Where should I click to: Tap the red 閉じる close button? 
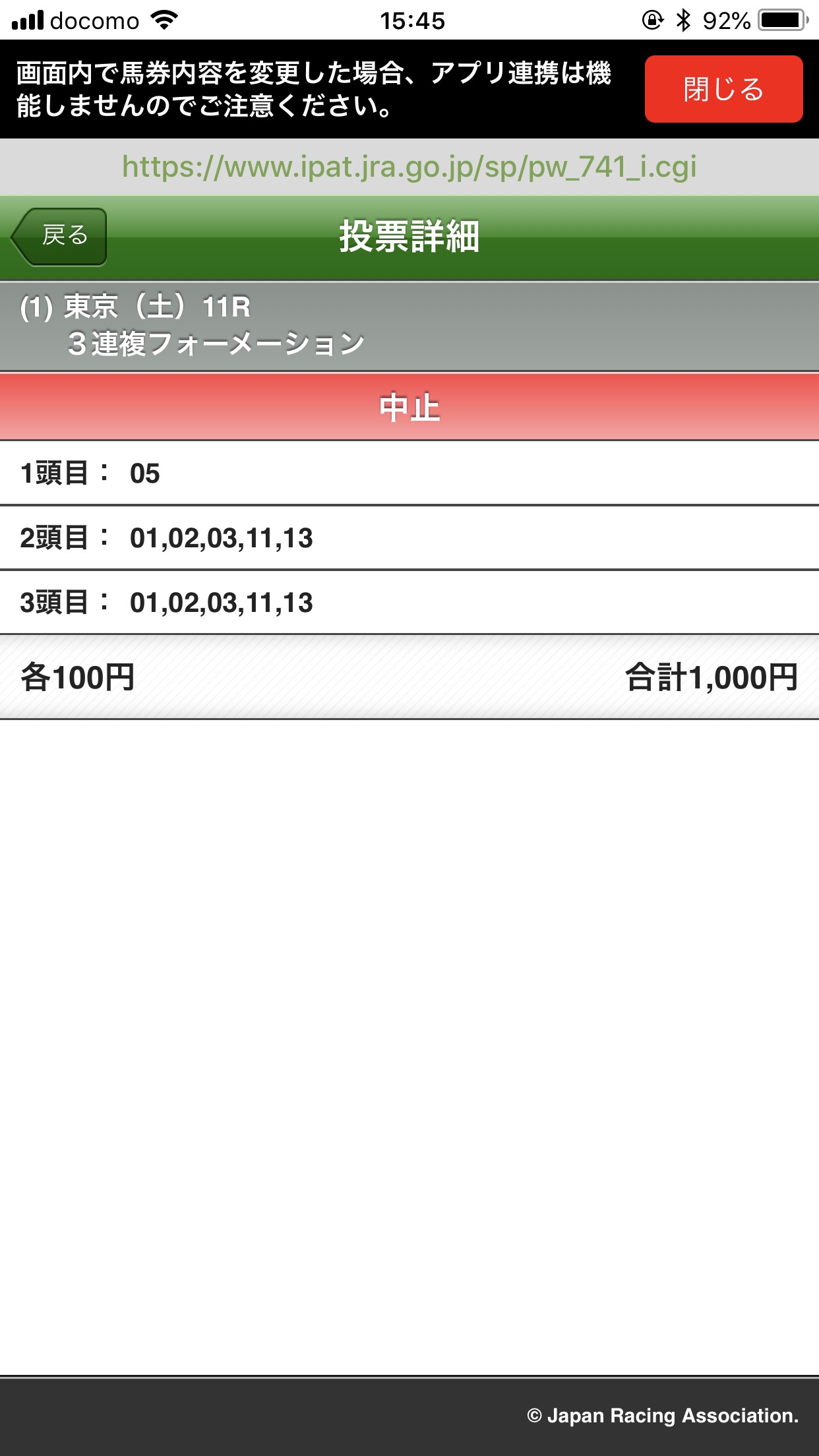coord(723,89)
